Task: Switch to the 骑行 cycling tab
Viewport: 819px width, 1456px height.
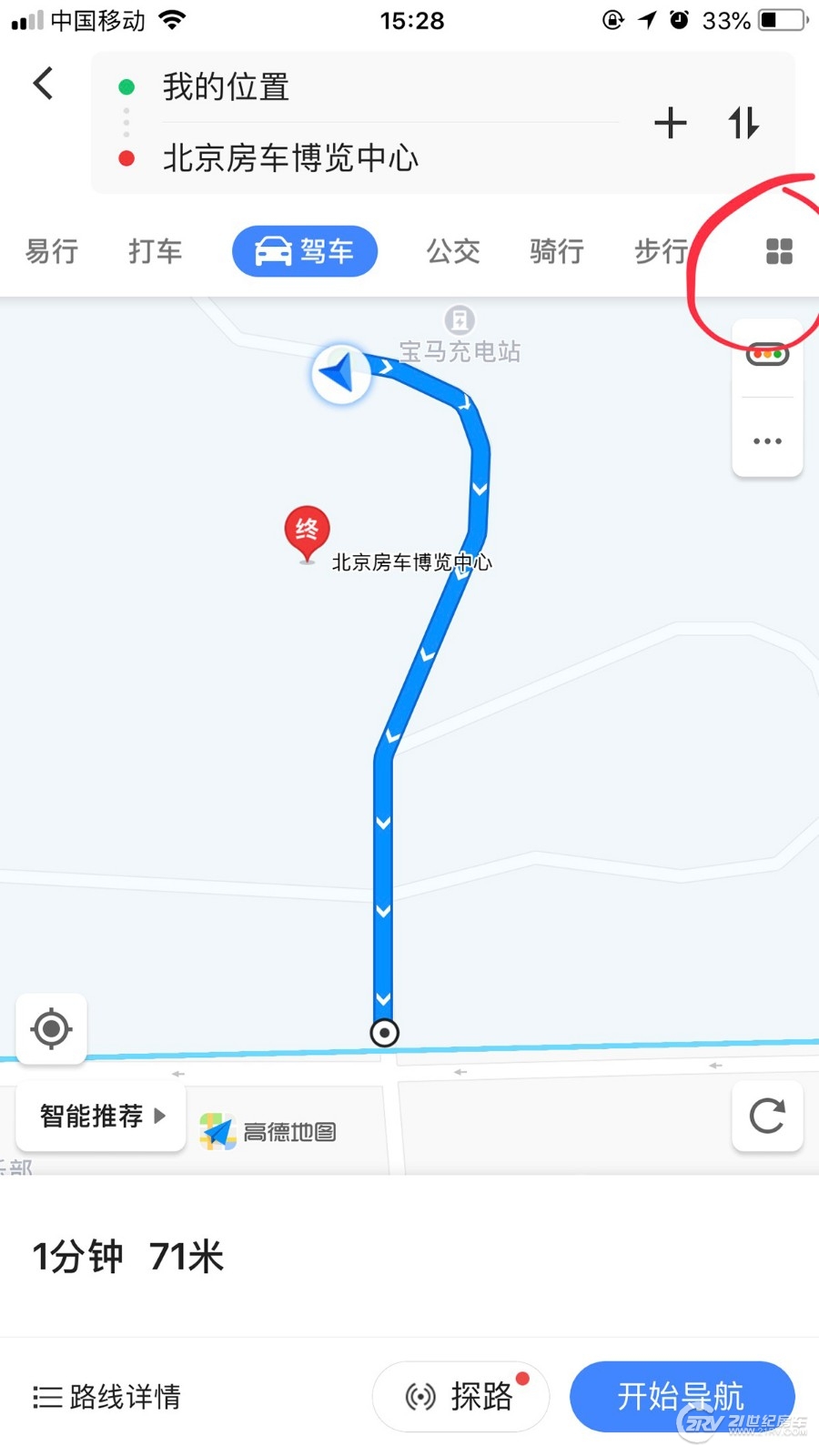Action: 557,251
